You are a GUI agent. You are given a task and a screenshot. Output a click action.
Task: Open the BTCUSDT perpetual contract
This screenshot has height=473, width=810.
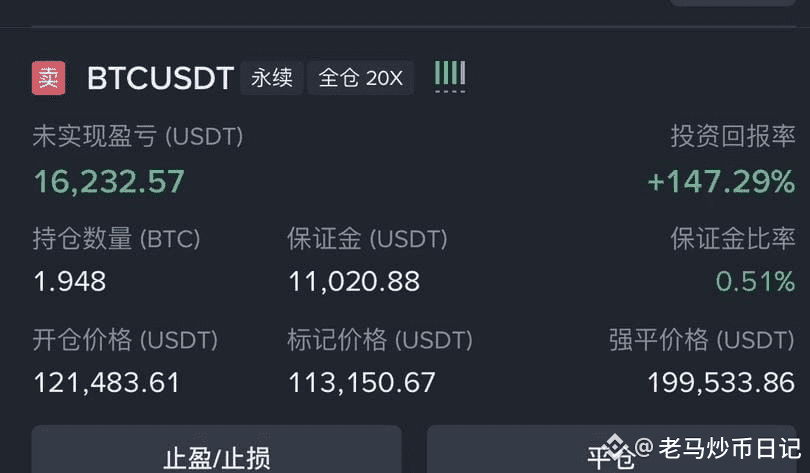click(x=160, y=78)
